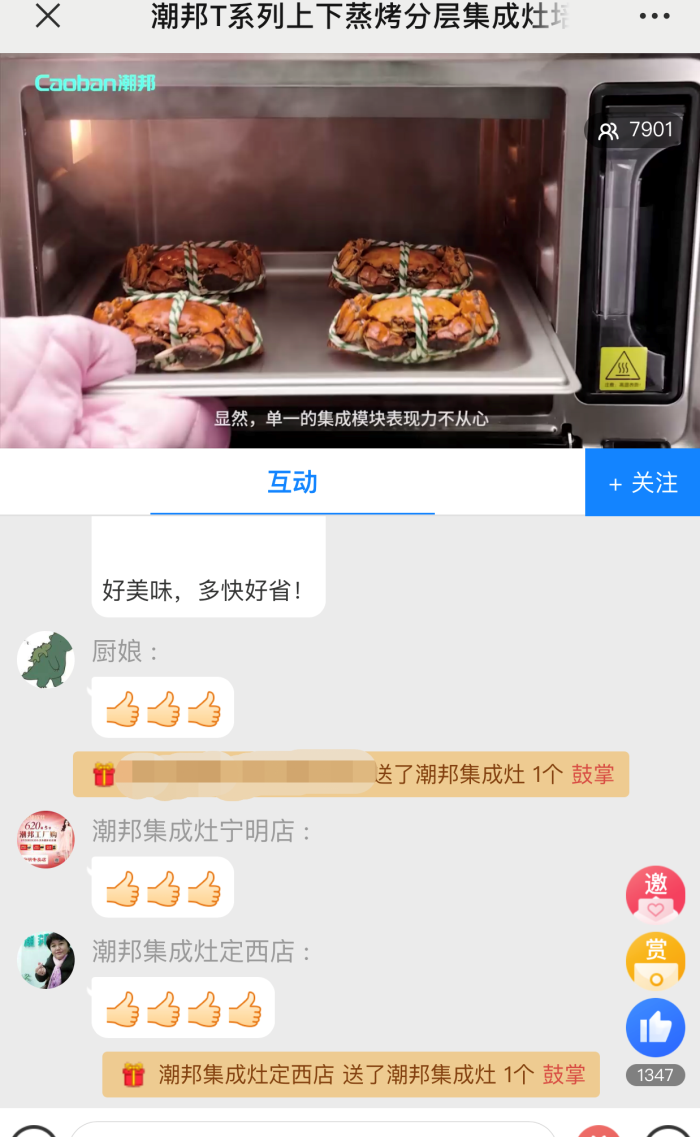Open the three-dot overflow menu
The width and height of the screenshot is (700, 1137).
(x=654, y=16)
